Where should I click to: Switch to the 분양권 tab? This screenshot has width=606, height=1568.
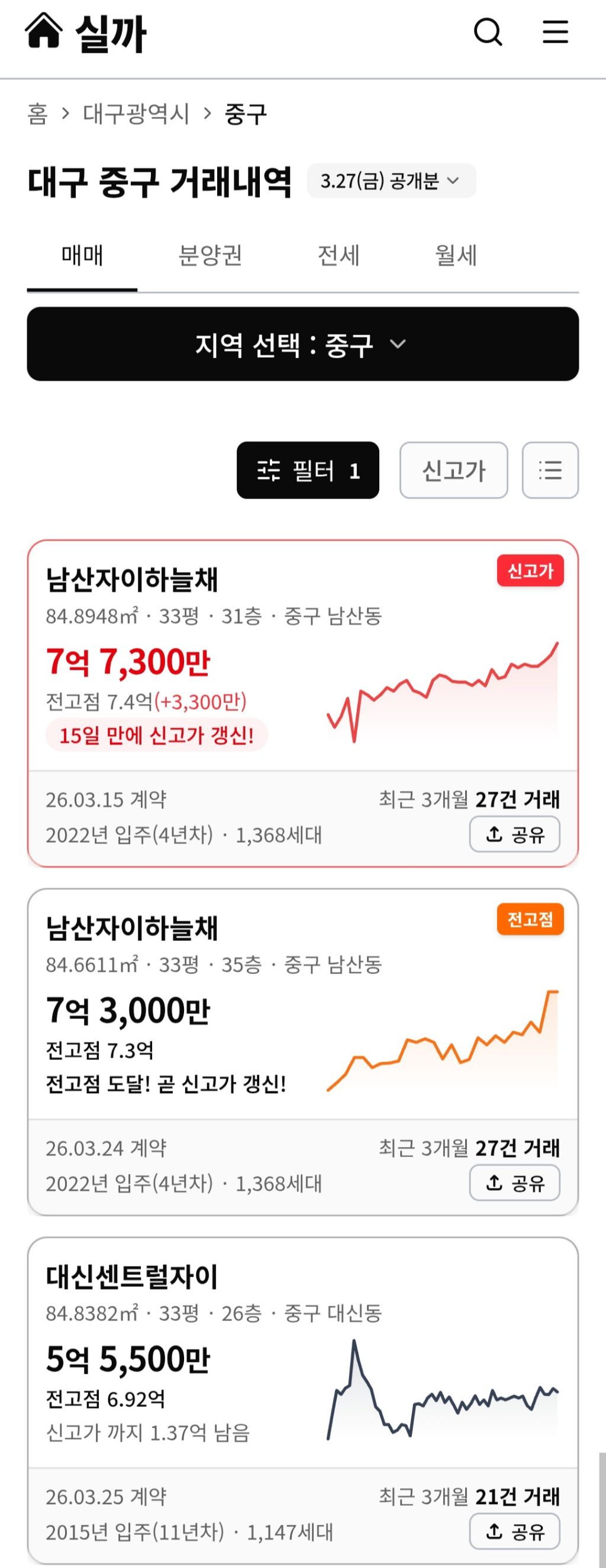(210, 256)
